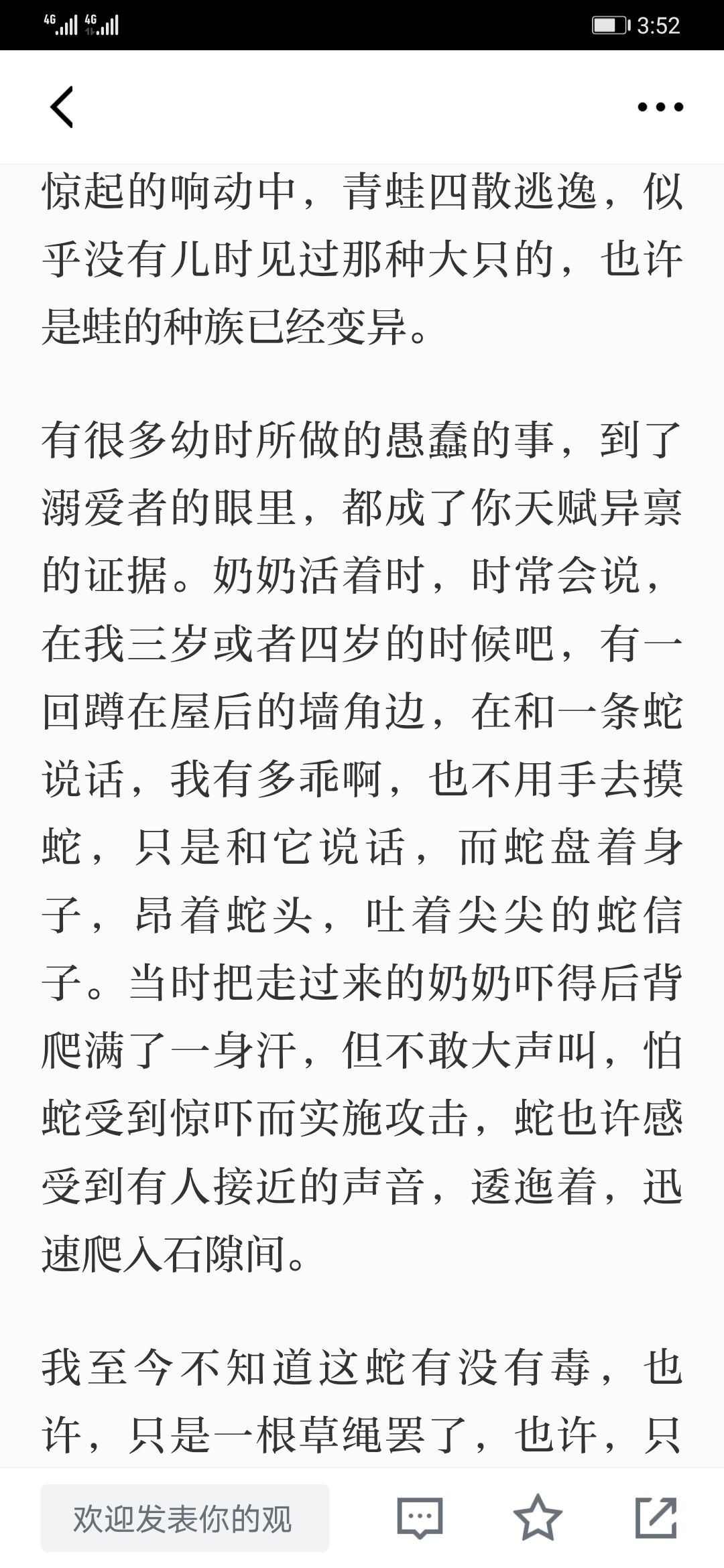724x1568 pixels.
Task: Tap the comment field 欢迎发表你的观
Action: tap(185, 1518)
